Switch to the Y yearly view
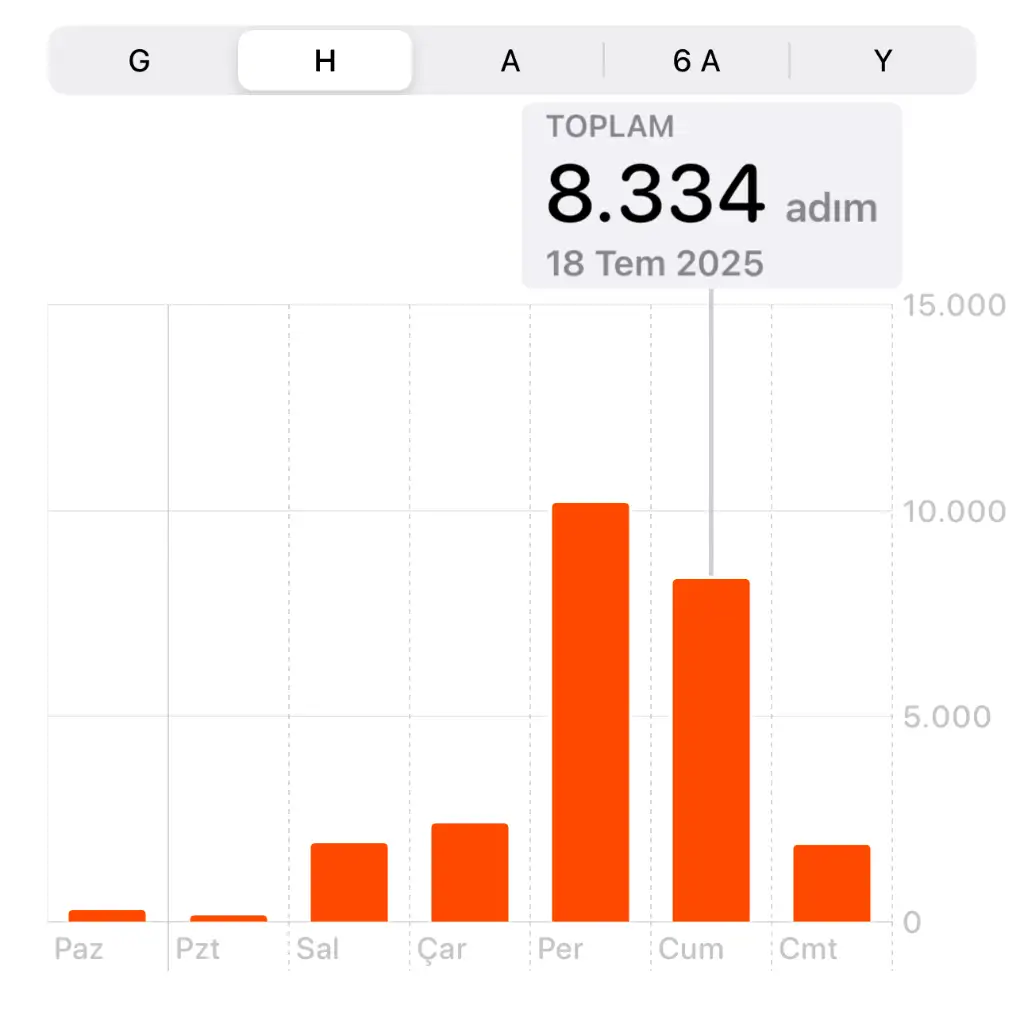The height and width of the screenshot is (1013, 1024). pos(882,61)
